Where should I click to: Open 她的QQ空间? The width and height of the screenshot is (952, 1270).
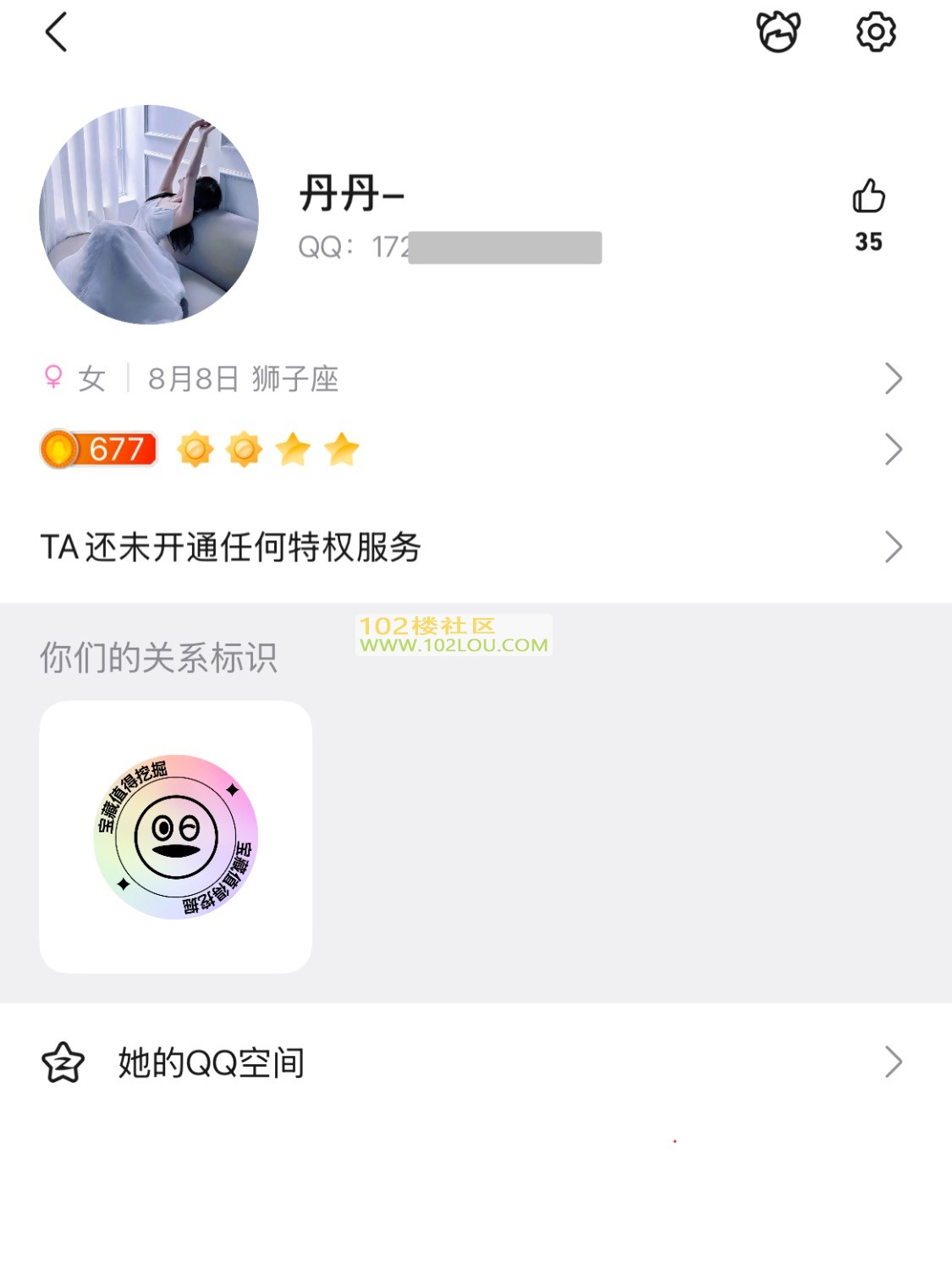(474, 1062)
